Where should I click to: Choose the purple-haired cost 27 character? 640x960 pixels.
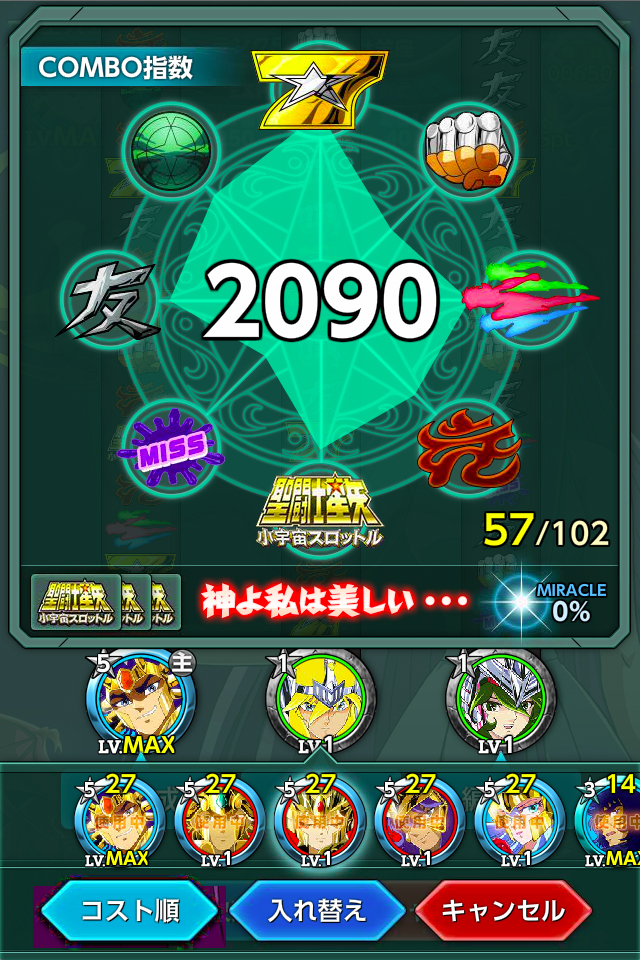[x=419, y=822]
